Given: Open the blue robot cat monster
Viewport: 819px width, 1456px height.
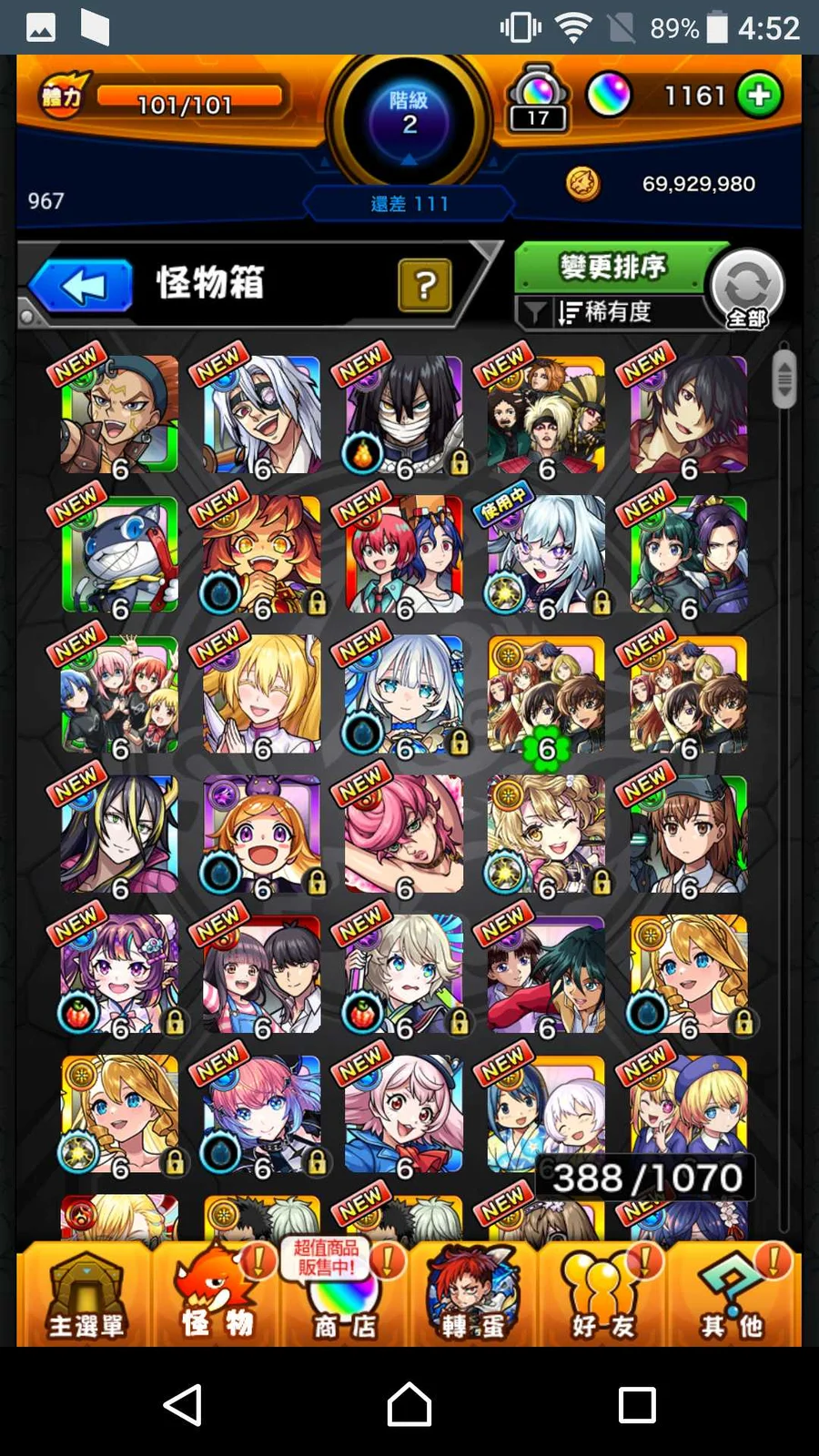Looking at the screenshot, I should pos(119,555).
